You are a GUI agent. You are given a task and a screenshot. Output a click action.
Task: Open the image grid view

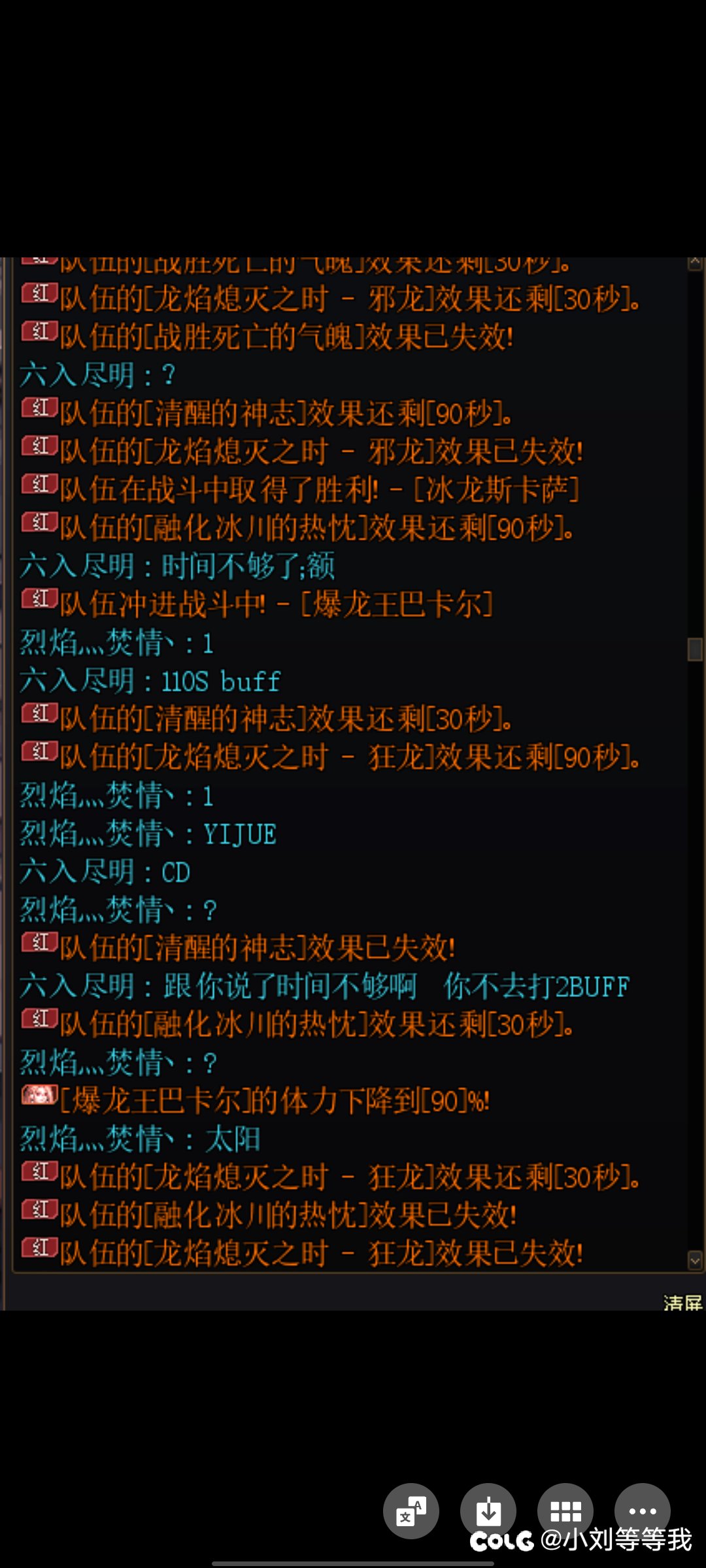[565, 1511]
